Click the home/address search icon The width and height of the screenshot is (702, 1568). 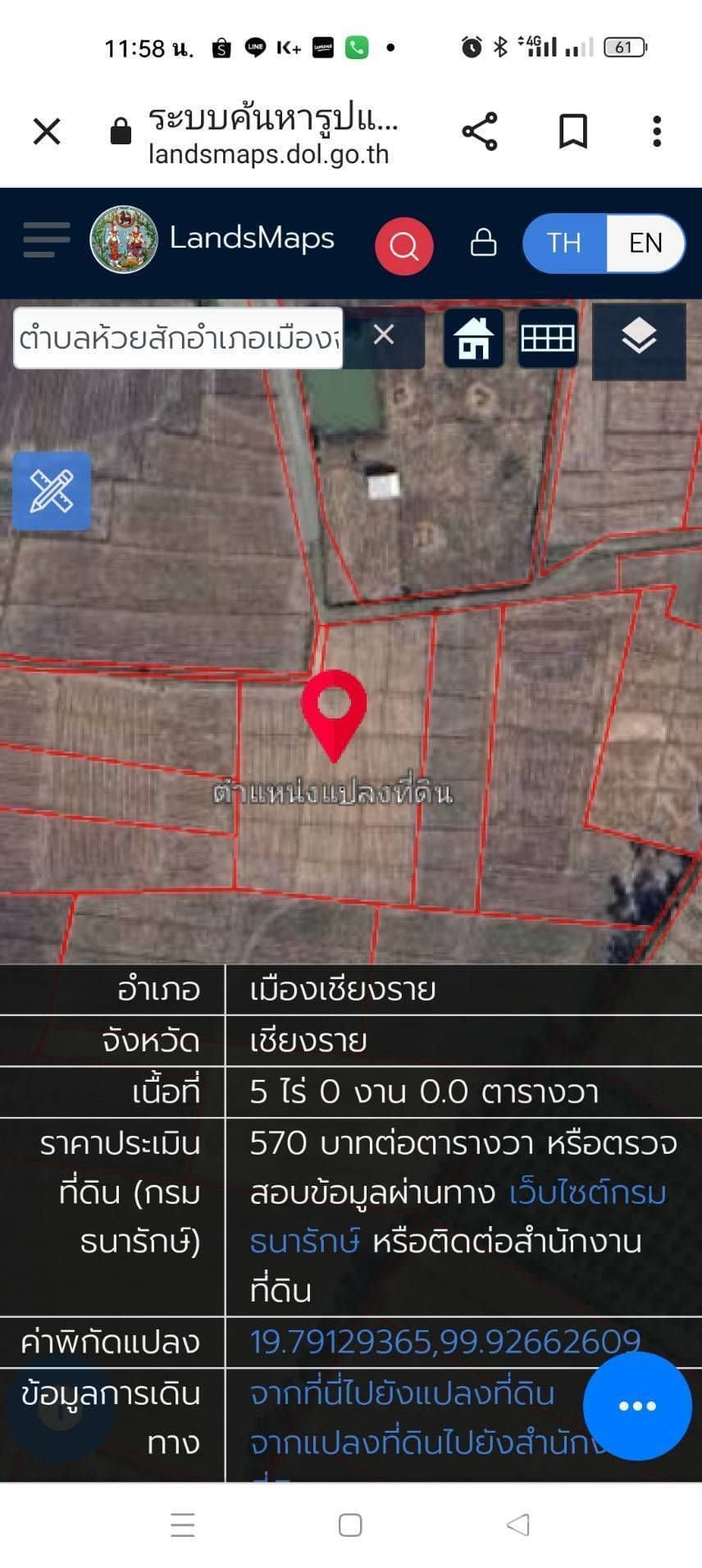473,338
